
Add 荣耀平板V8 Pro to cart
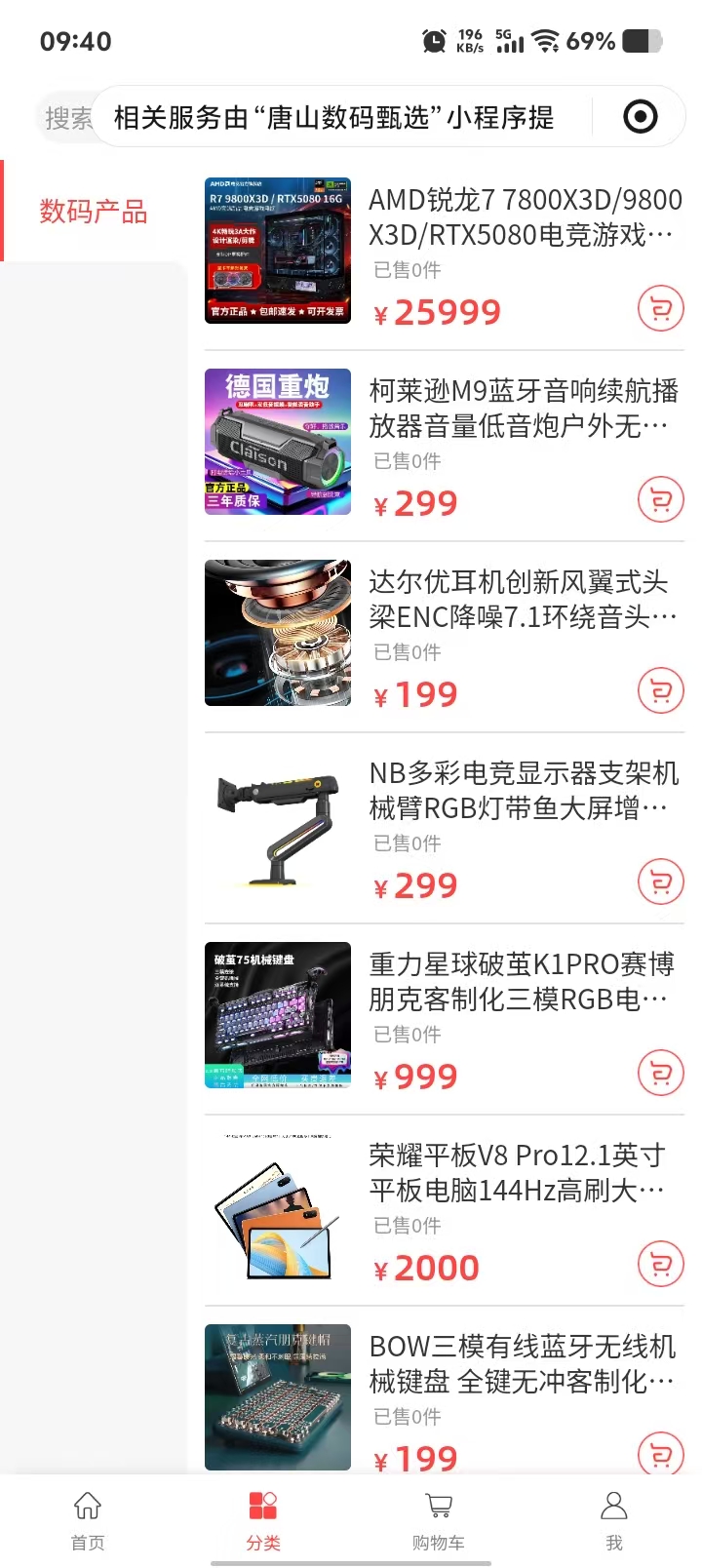click(x=660, y=1265)
